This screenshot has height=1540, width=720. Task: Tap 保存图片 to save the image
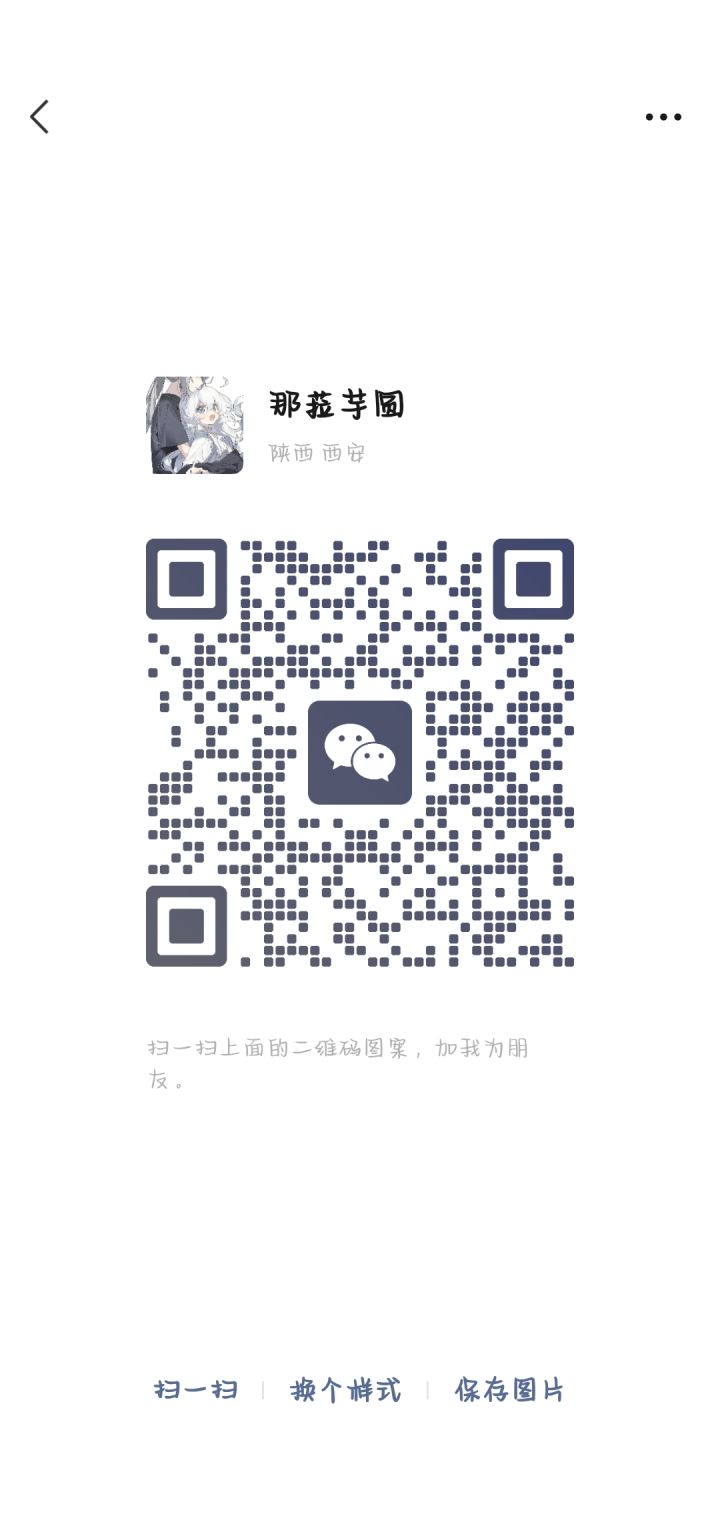coord(509,1390)
